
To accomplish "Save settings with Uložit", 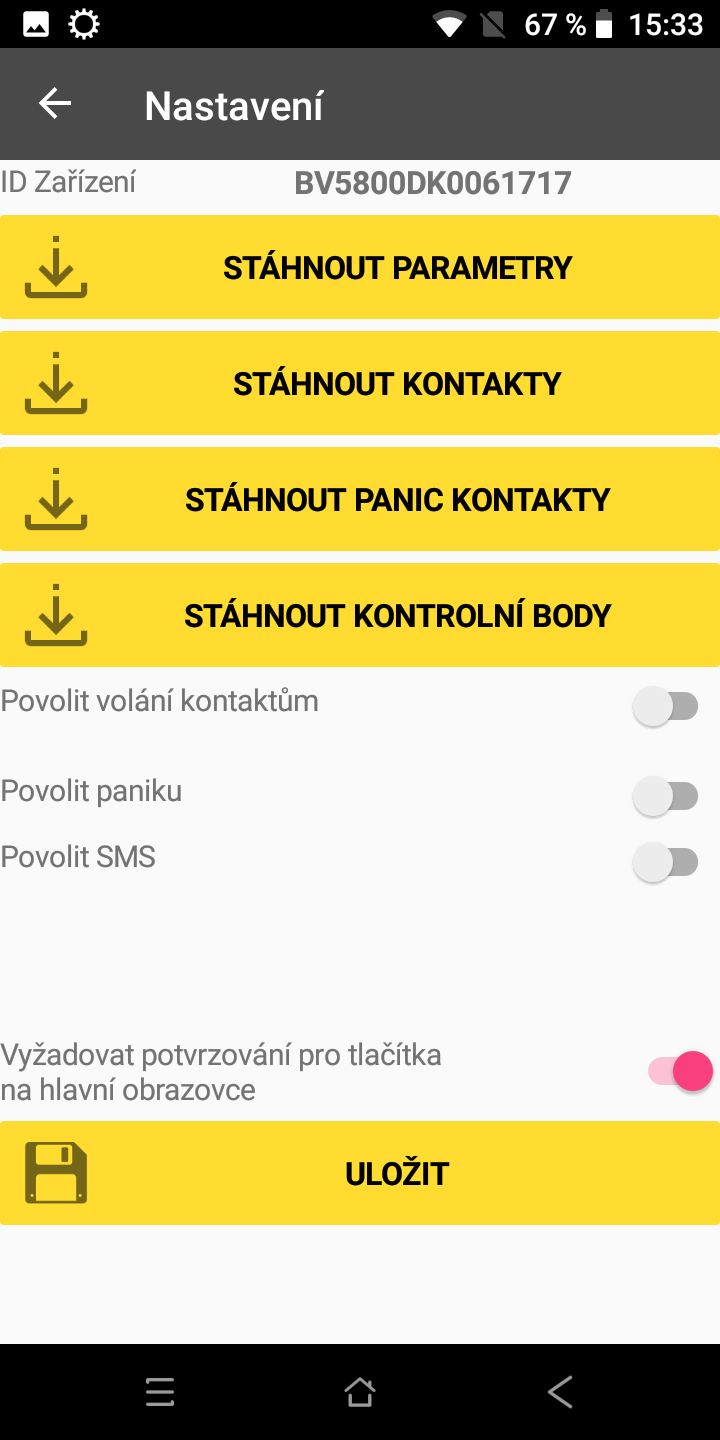I will (360, 1173).
